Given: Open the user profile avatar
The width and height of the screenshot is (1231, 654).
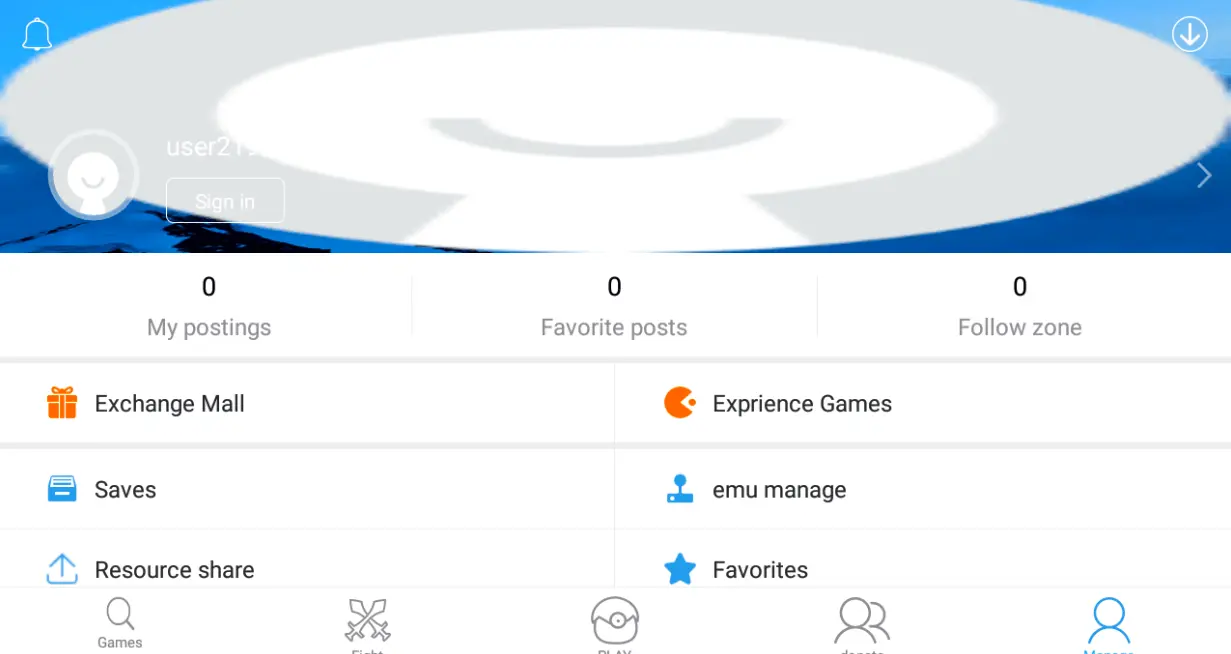Looking at the screenshot, I should (93, 176).
